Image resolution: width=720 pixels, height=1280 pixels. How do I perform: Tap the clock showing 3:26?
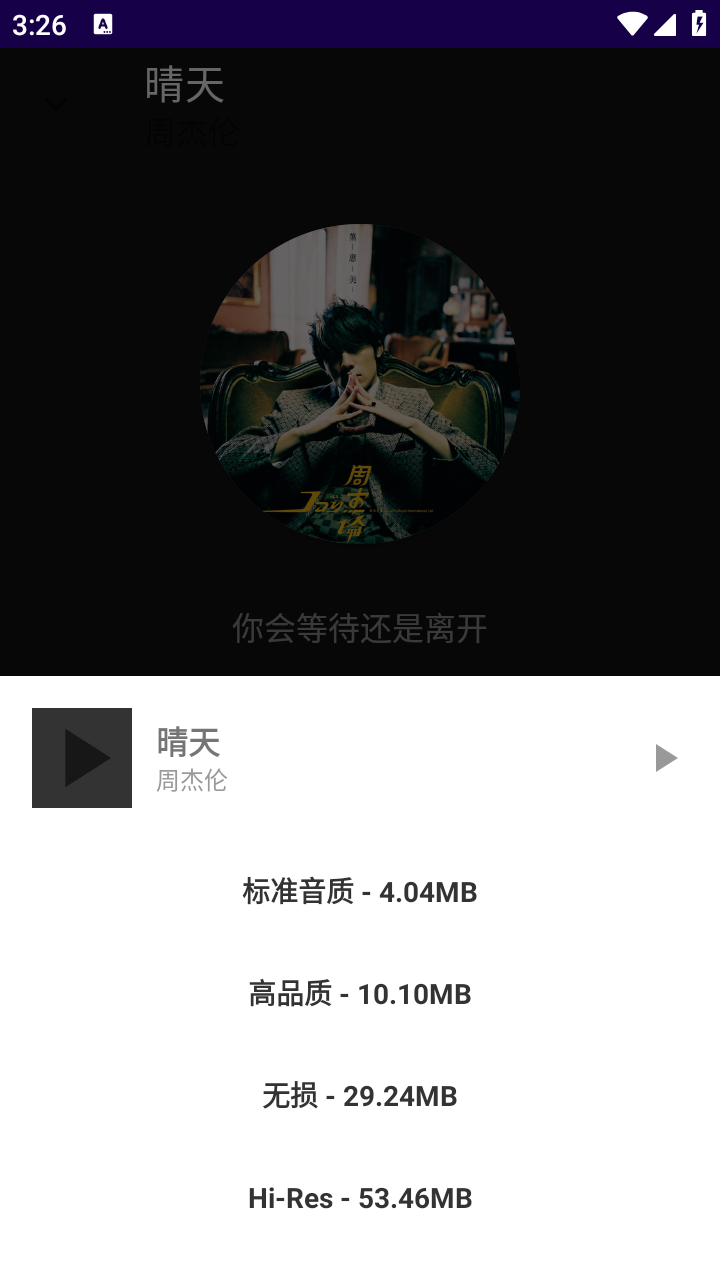click(x=37, y=25)
